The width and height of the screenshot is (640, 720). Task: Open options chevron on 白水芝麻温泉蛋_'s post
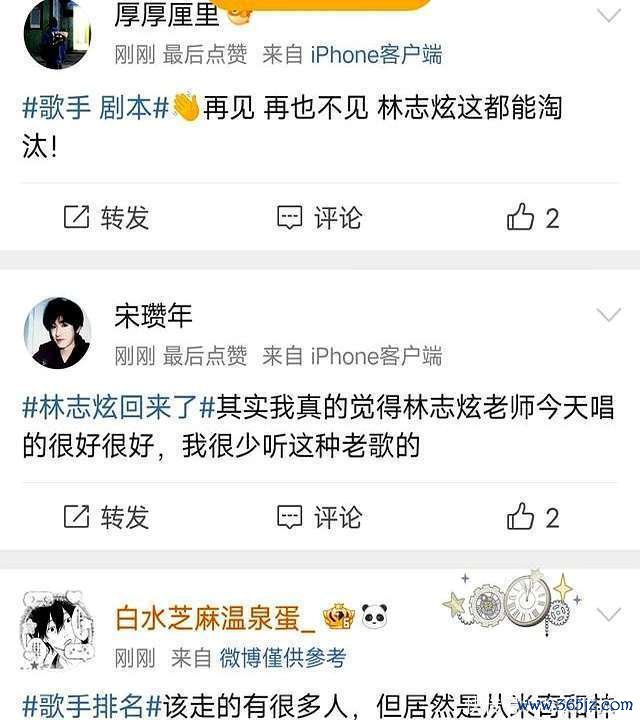[x=608, y=613]
